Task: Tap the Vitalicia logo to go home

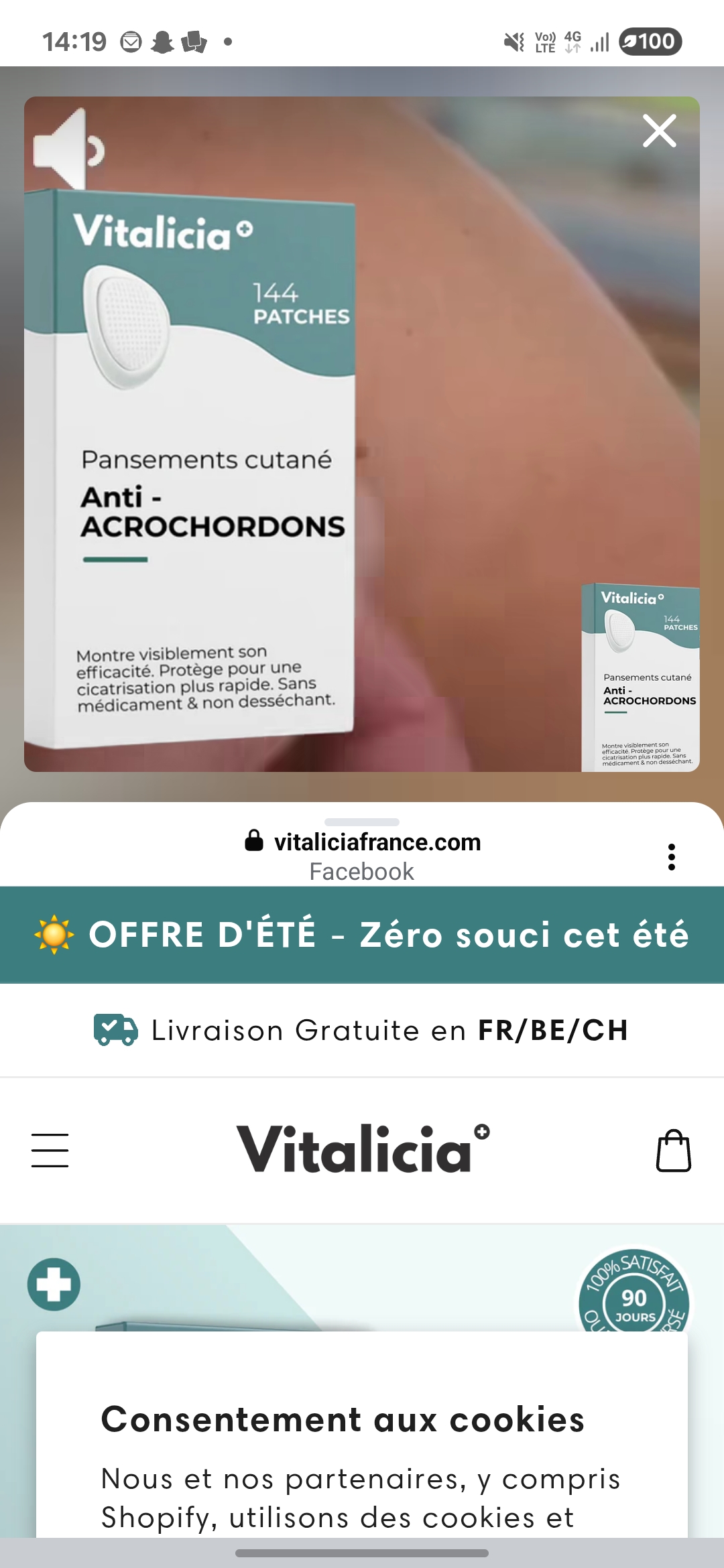Action: pos(363,1149)
